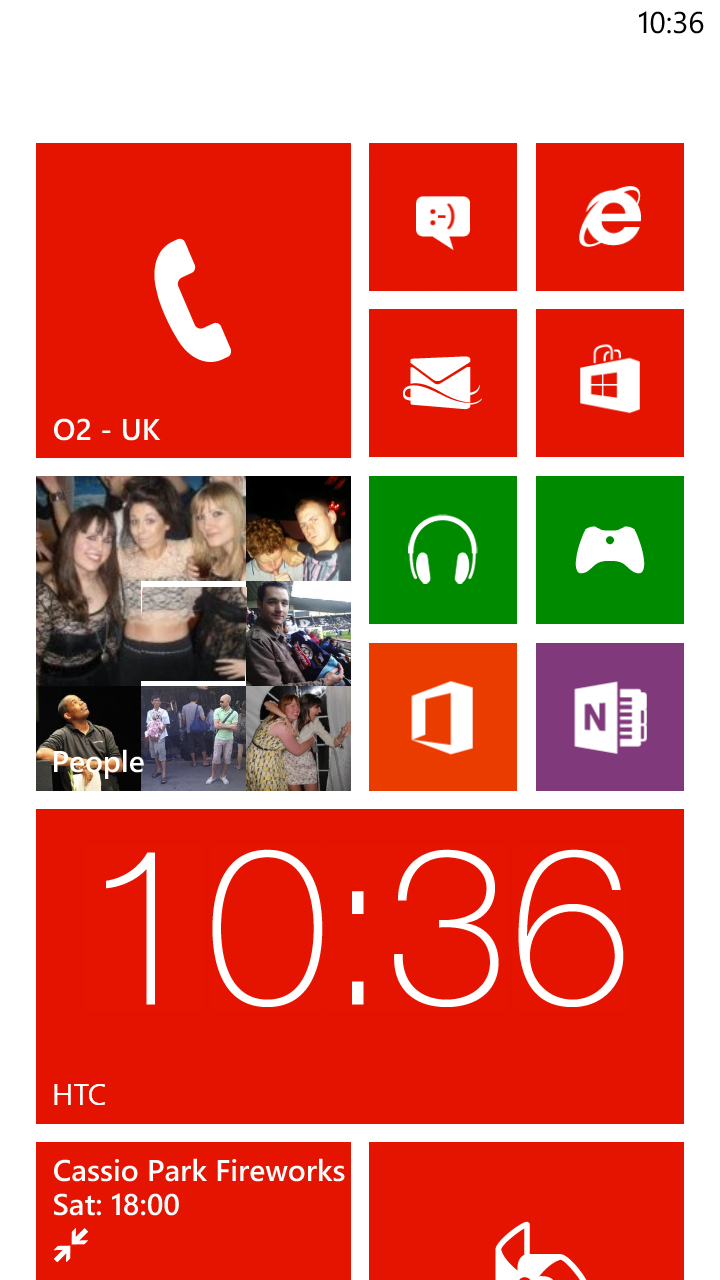This screenshot has width=720, height=1280.
Task: Open the Mail tile
Action: point(443,382)
